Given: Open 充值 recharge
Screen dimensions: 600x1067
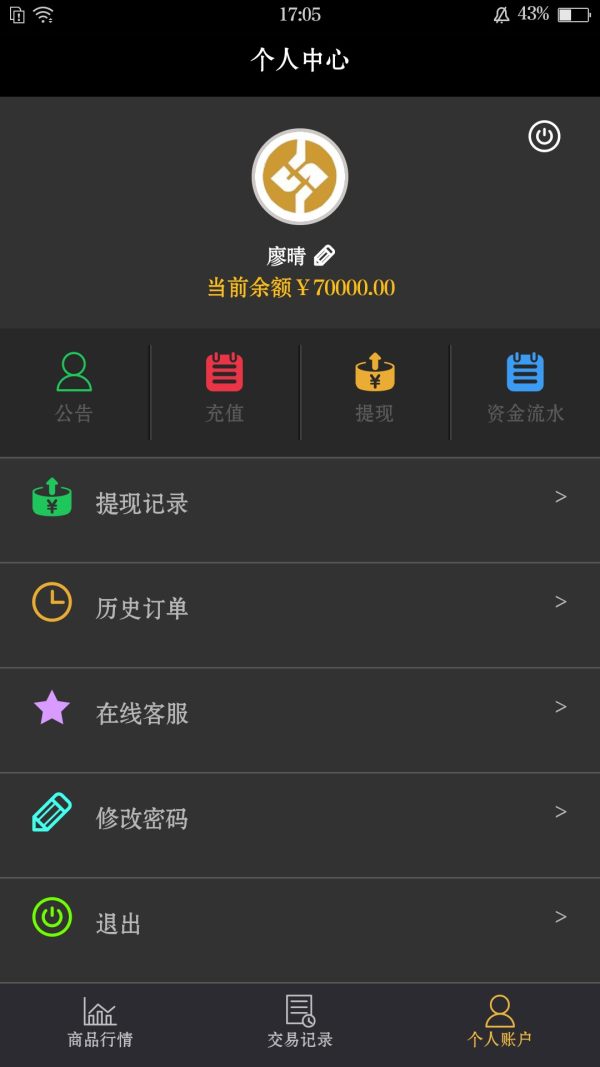Looking at the screenshot, I should (x=224, y=386).
